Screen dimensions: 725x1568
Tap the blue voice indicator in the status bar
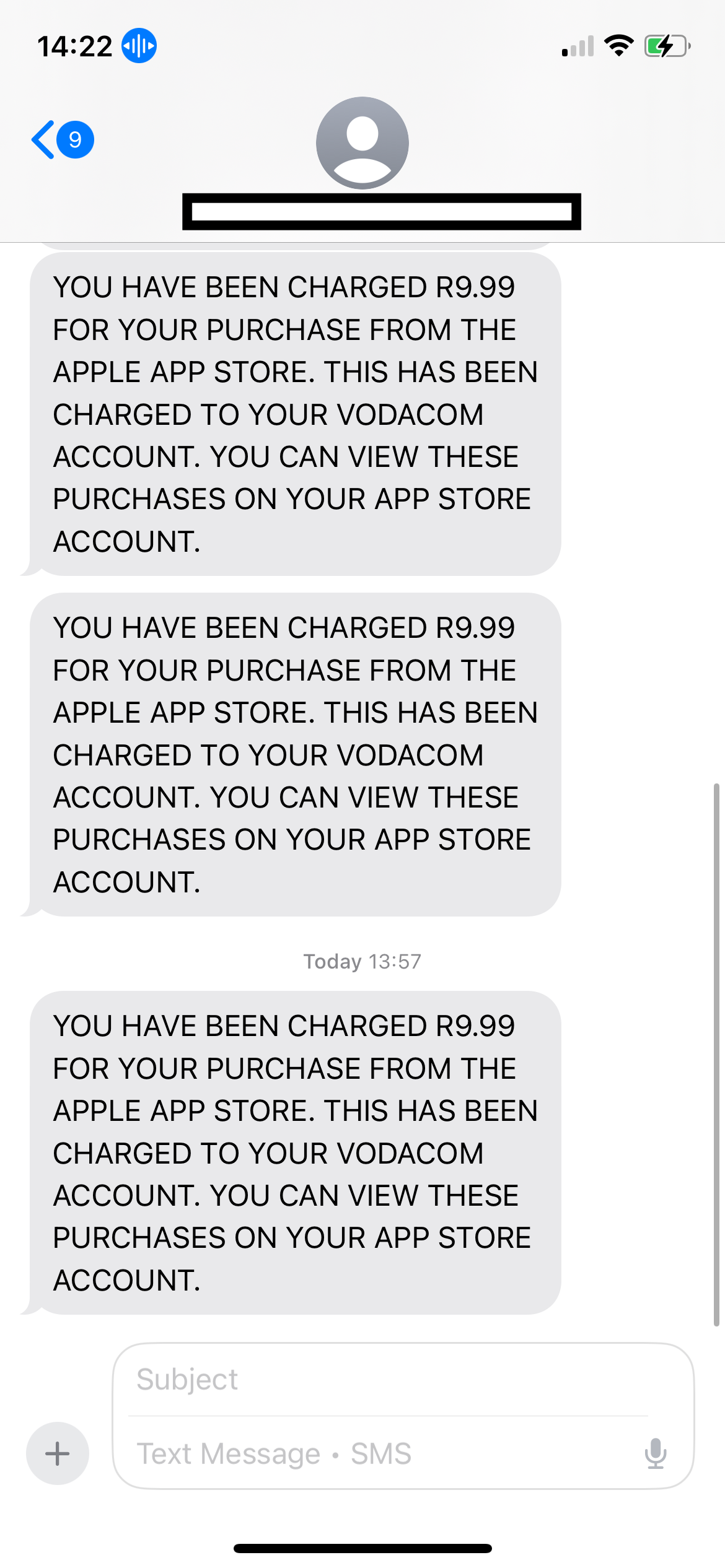tap(139, 46)
